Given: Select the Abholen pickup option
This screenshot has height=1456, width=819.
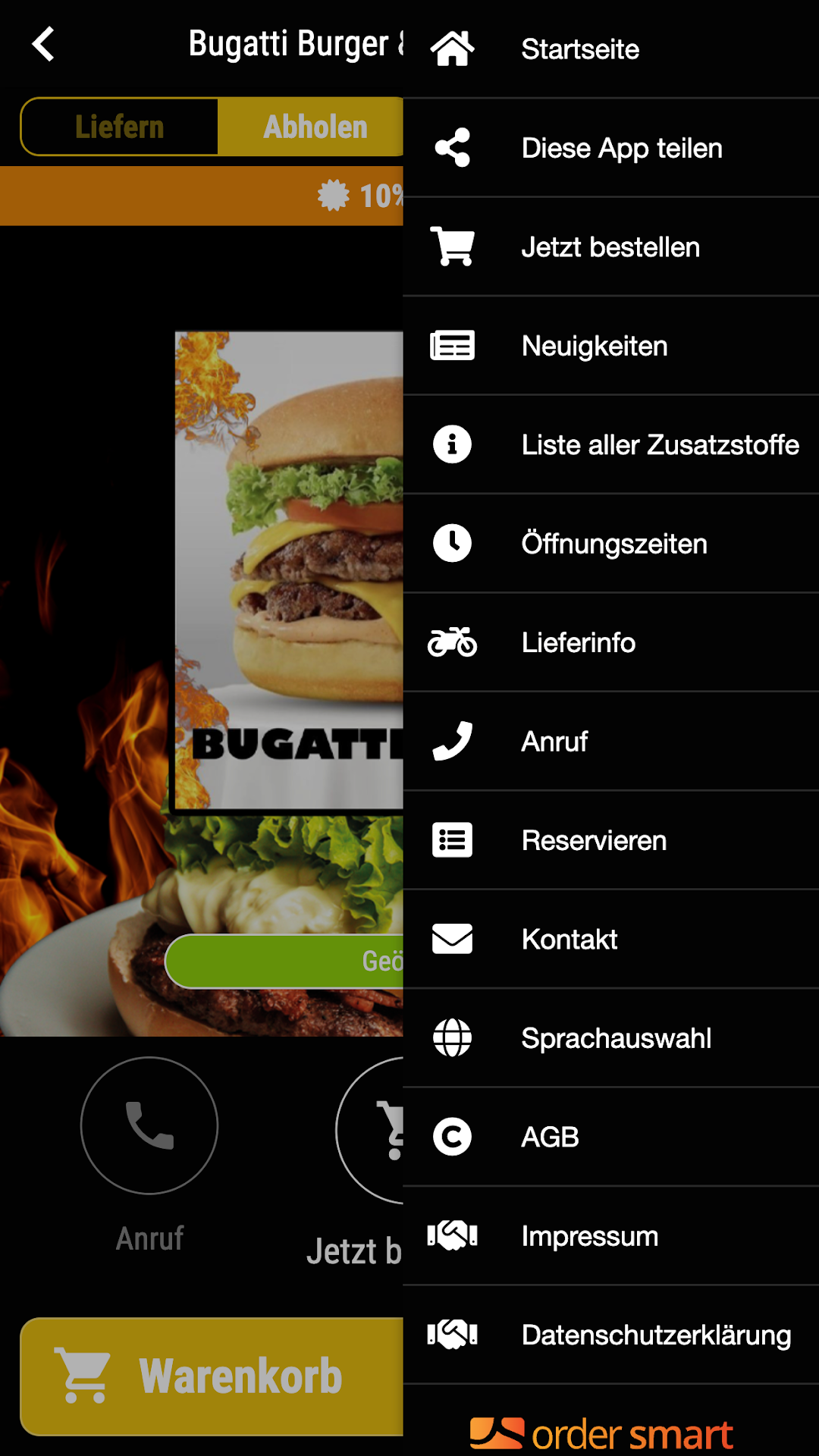Looking at the screenshot, I should coord(314,127).
